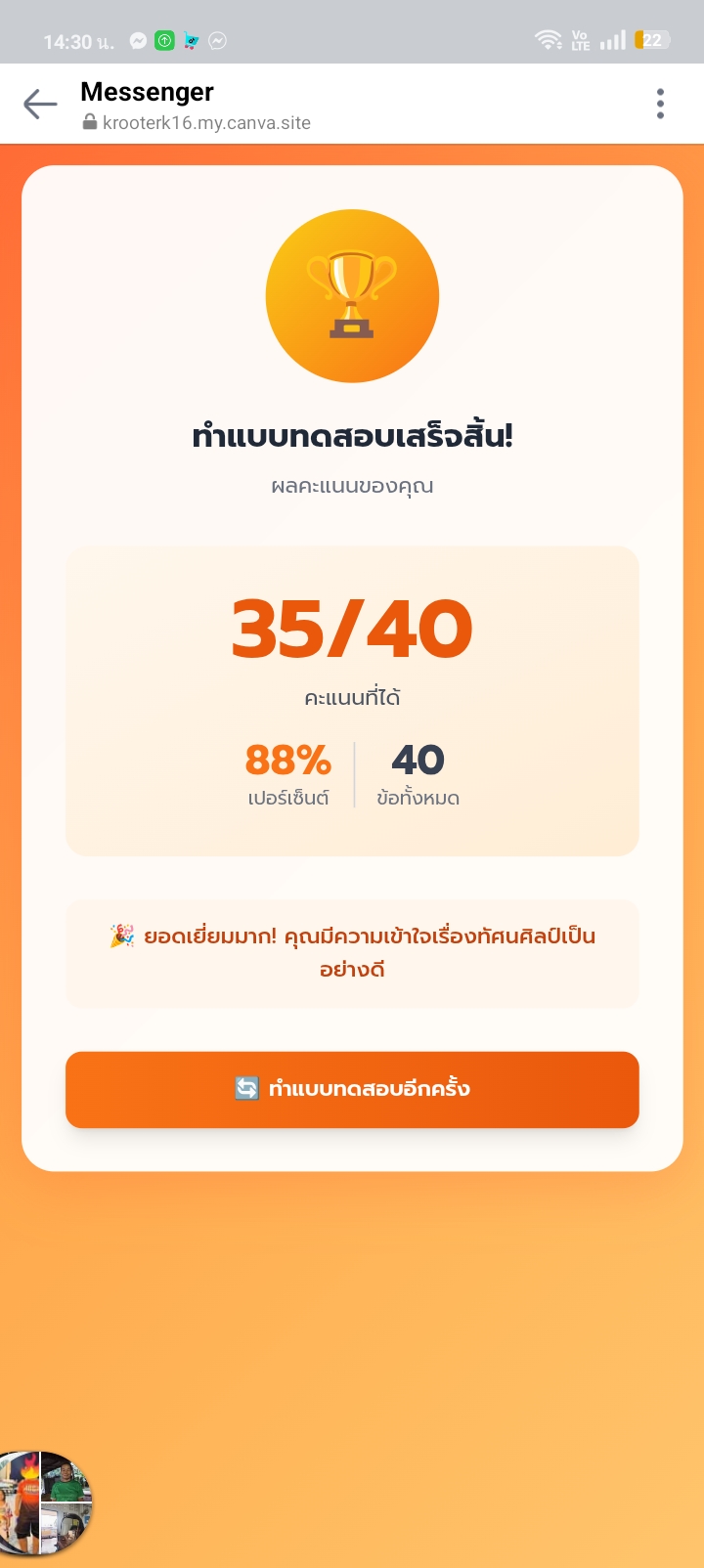Open the three-dot overflow menu
704x1568 pixels.
coord(661,104)
